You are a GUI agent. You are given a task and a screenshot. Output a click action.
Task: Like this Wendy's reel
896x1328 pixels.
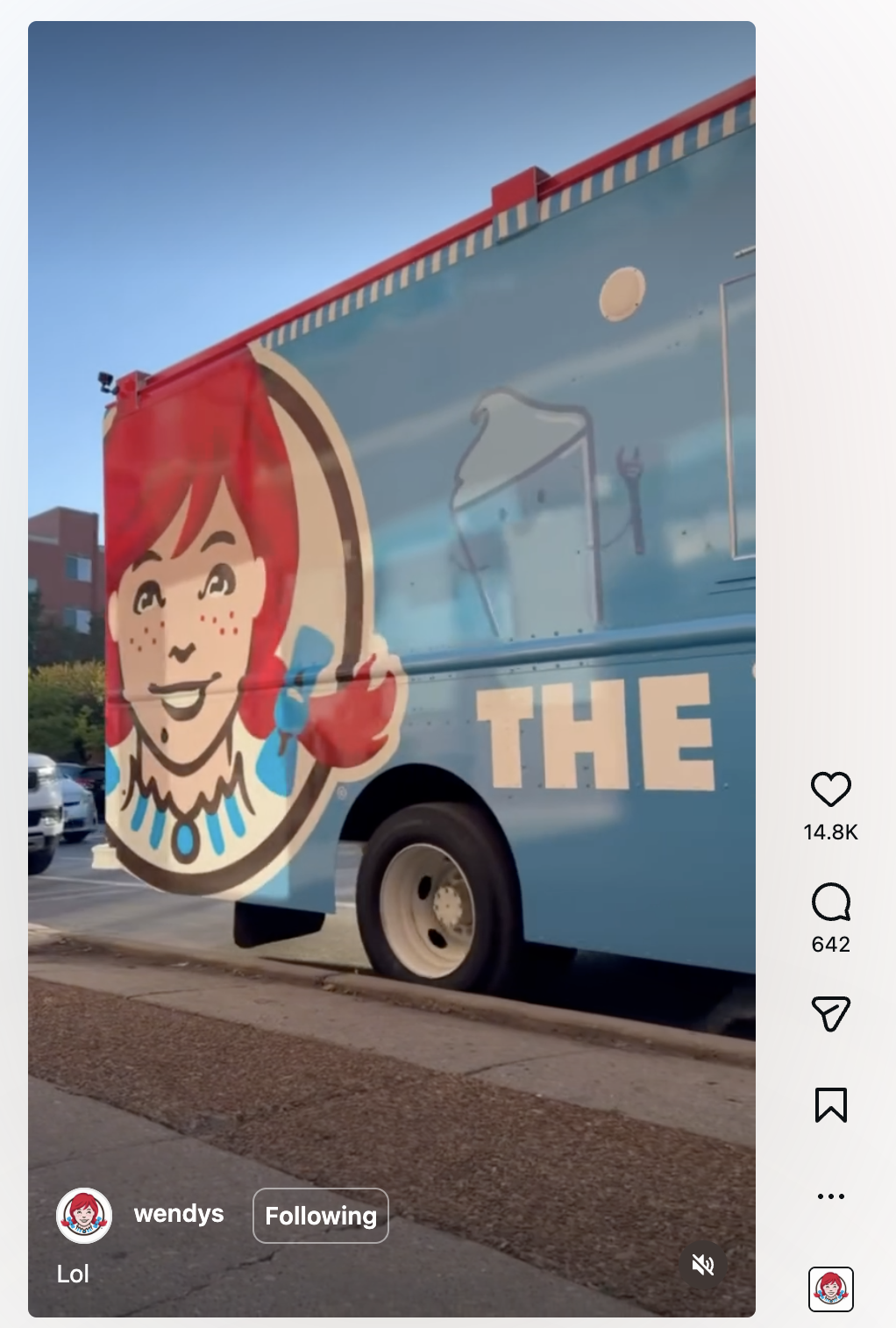830,789
